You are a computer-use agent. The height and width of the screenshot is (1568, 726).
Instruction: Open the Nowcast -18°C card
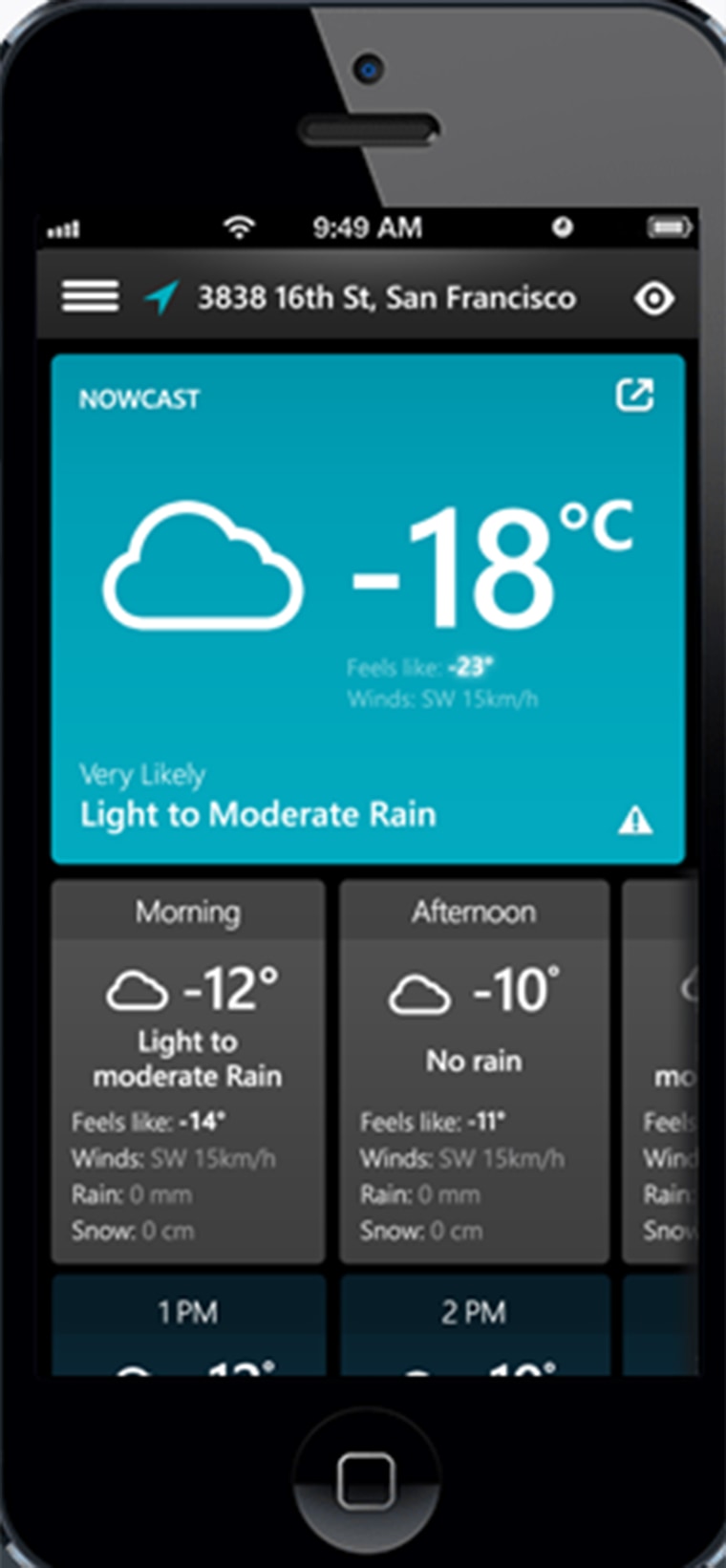[x=368, y=609]
